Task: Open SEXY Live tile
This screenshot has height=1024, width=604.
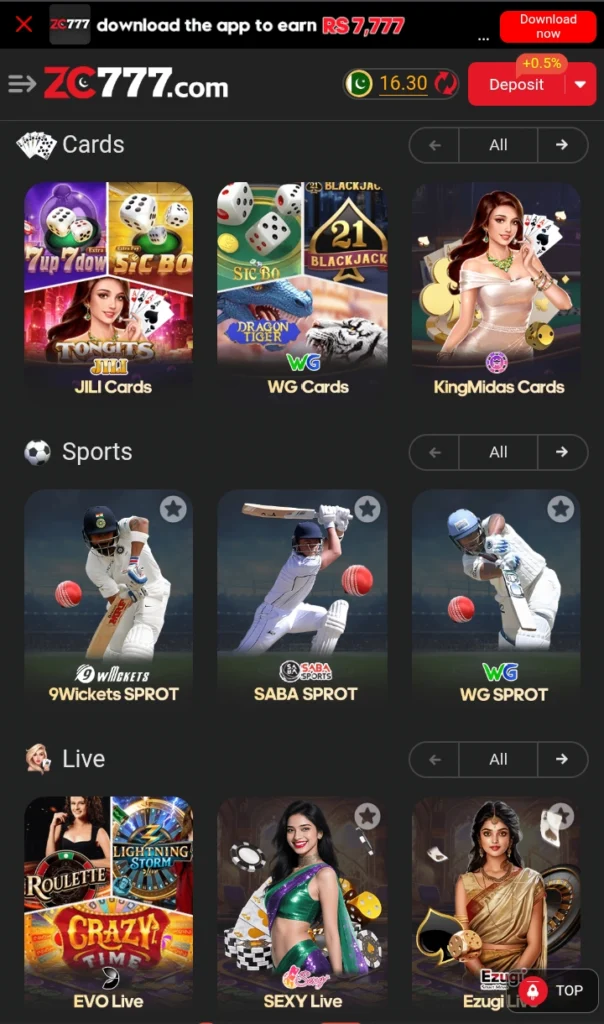Action: [x=302, y=900]
